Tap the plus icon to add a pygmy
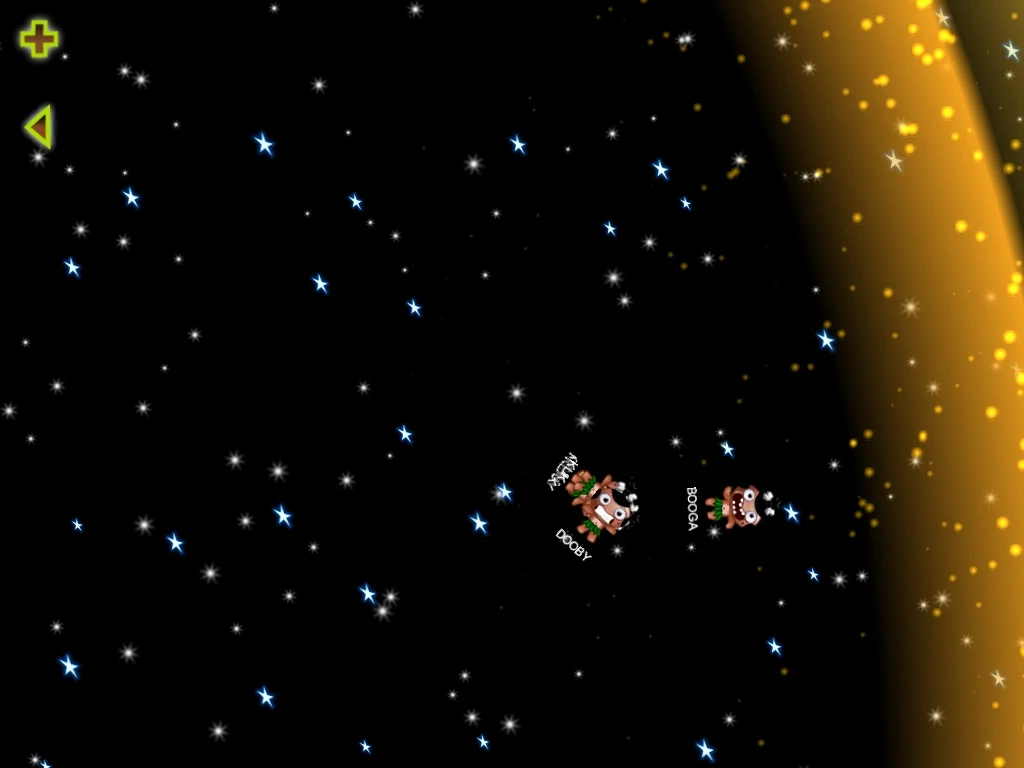The image size is (1024, 768). point(39,39)
